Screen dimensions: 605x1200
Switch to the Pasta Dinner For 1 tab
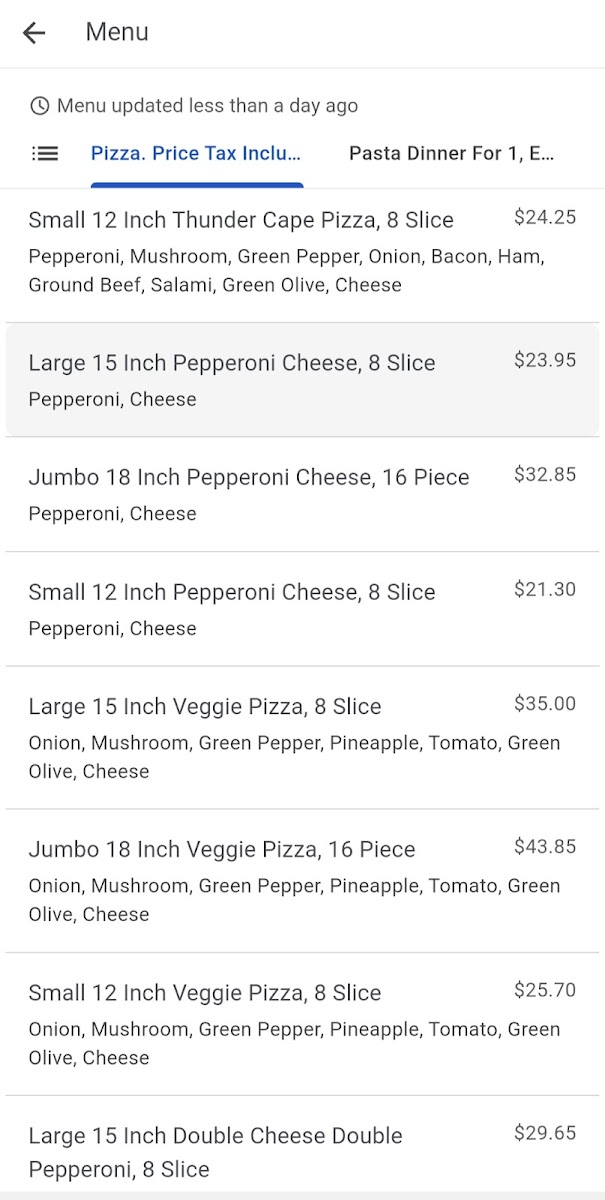451,154
